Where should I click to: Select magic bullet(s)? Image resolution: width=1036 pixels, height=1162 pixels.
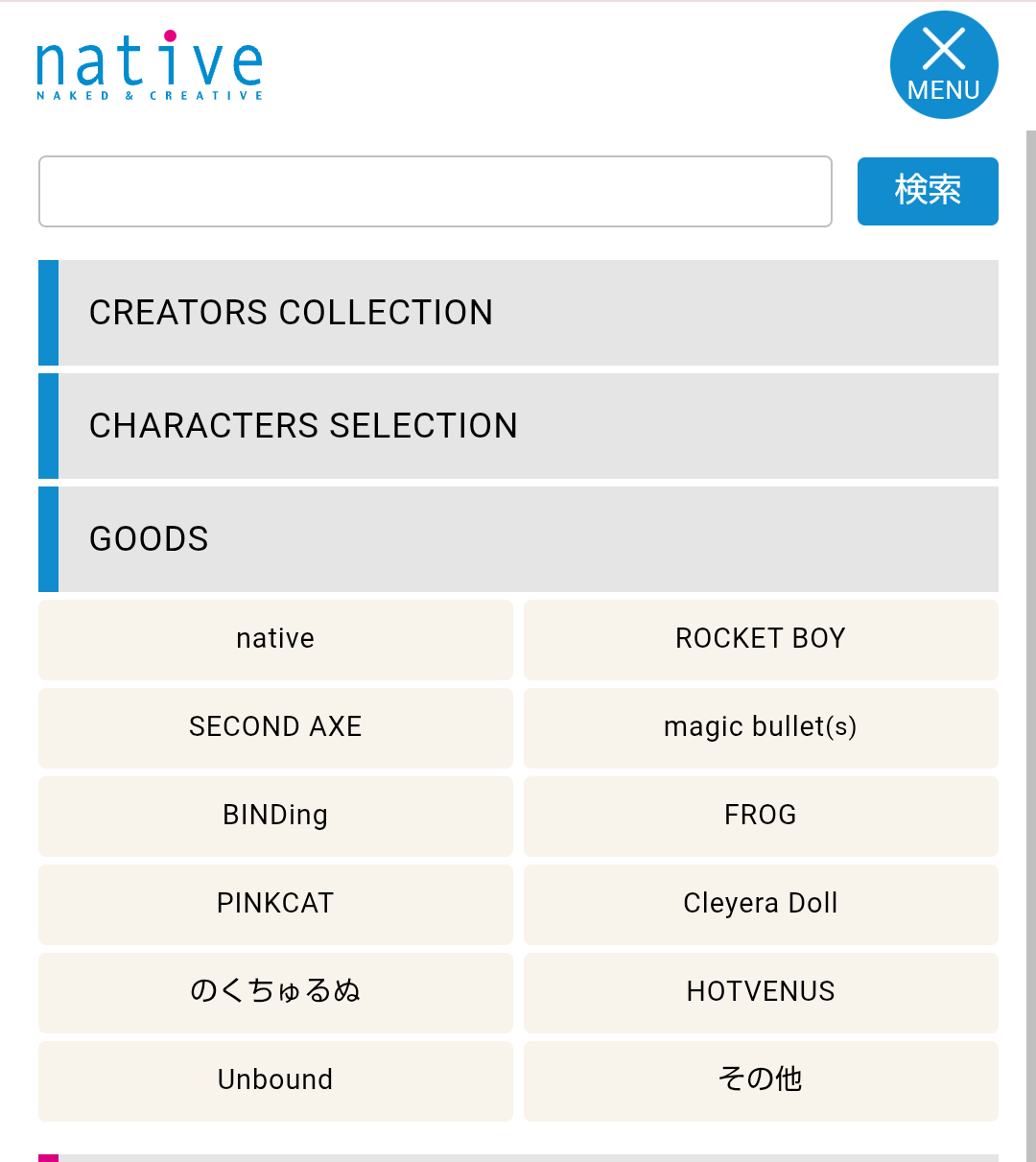pyautogui.click(x=761, y=727)
